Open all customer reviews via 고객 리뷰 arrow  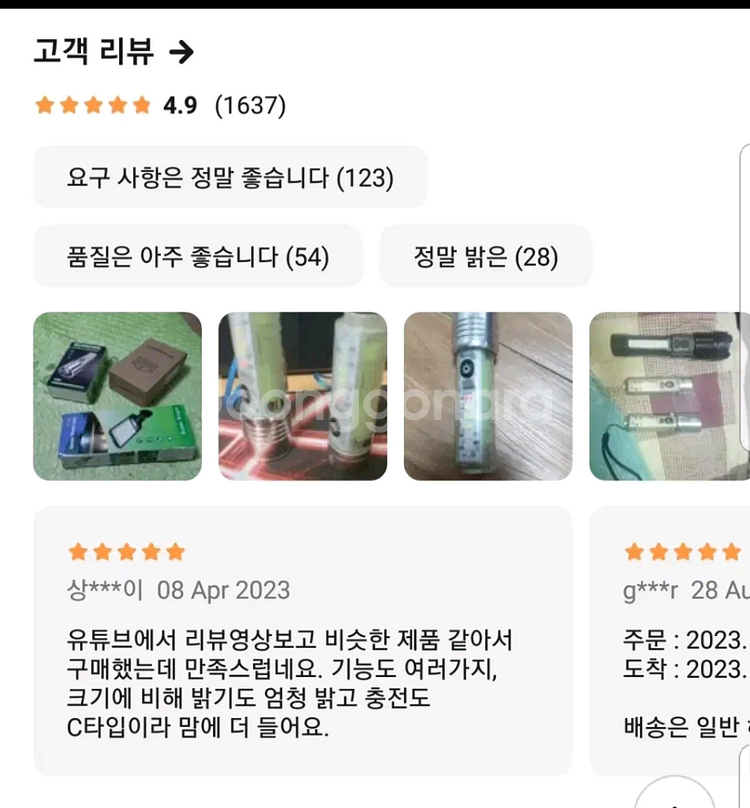[181, 52]
